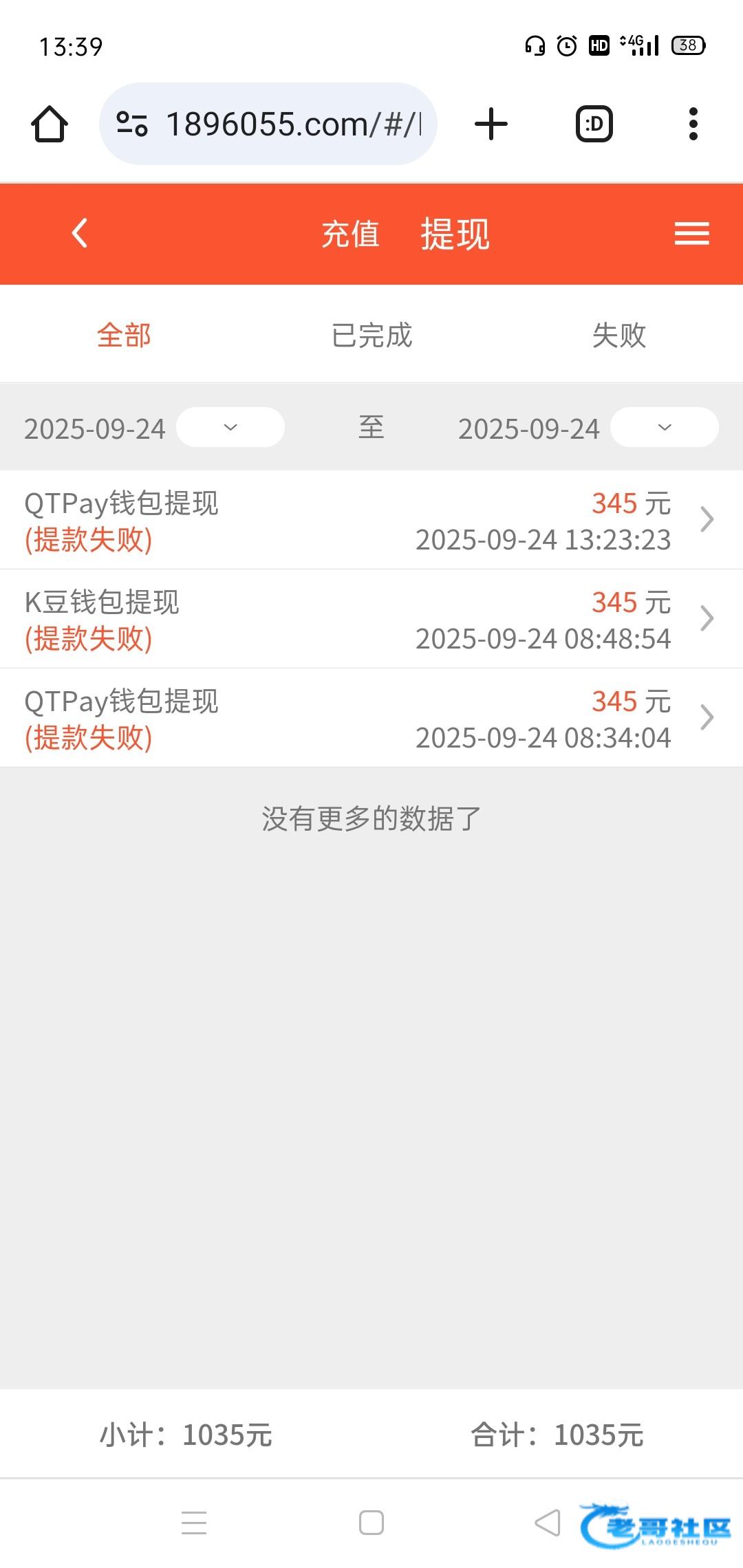743x1568 pixels.
Task: Go to the browser home page
Action: point(50,124)
